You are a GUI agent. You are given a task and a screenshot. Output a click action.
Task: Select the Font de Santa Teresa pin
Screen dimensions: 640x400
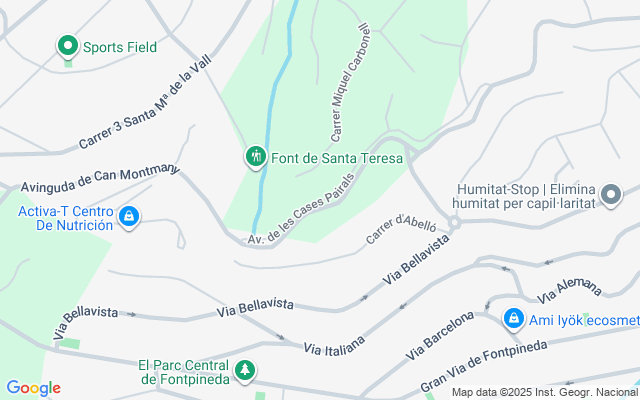point(256,157)
